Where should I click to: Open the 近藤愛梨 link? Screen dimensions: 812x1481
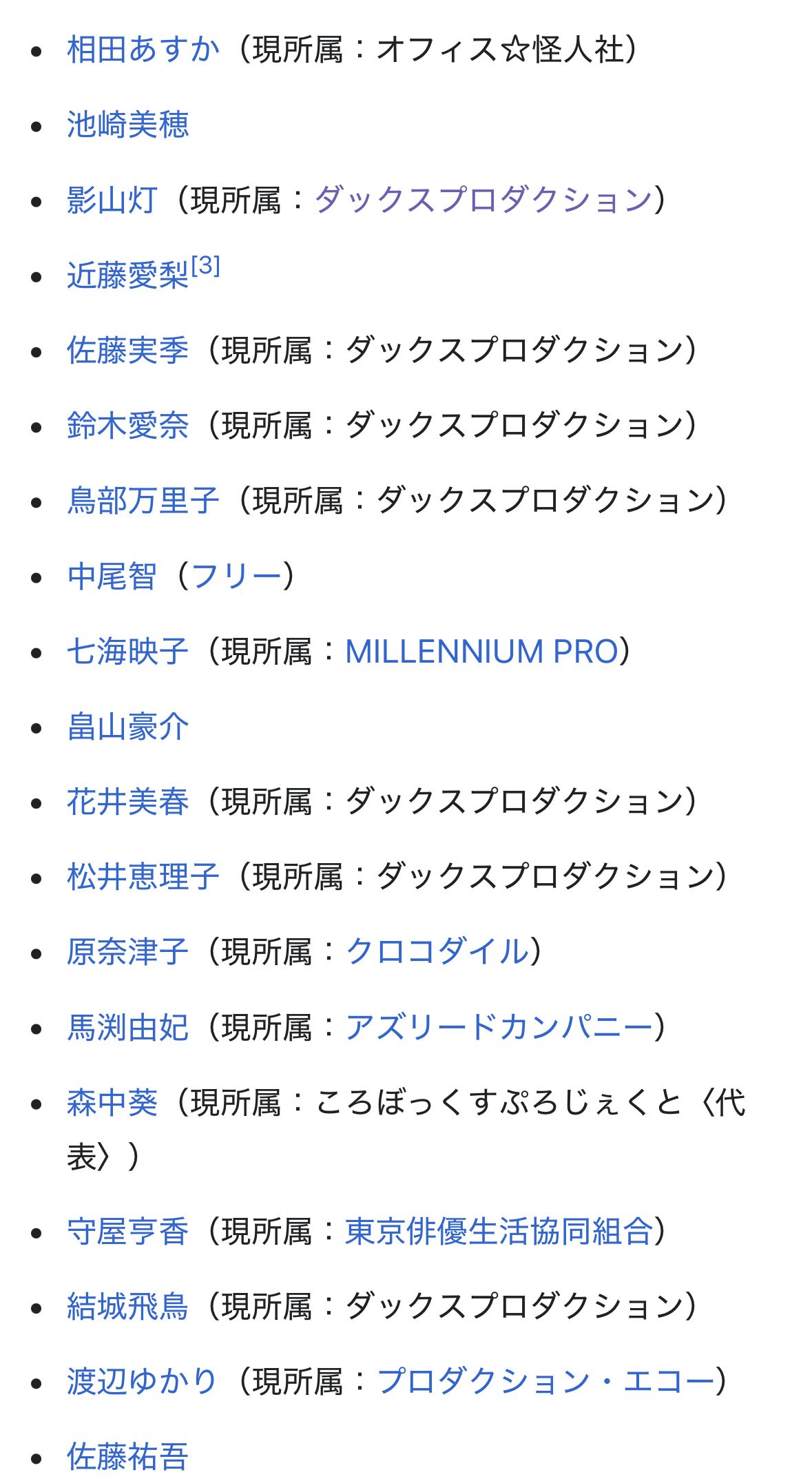(128, 276)
